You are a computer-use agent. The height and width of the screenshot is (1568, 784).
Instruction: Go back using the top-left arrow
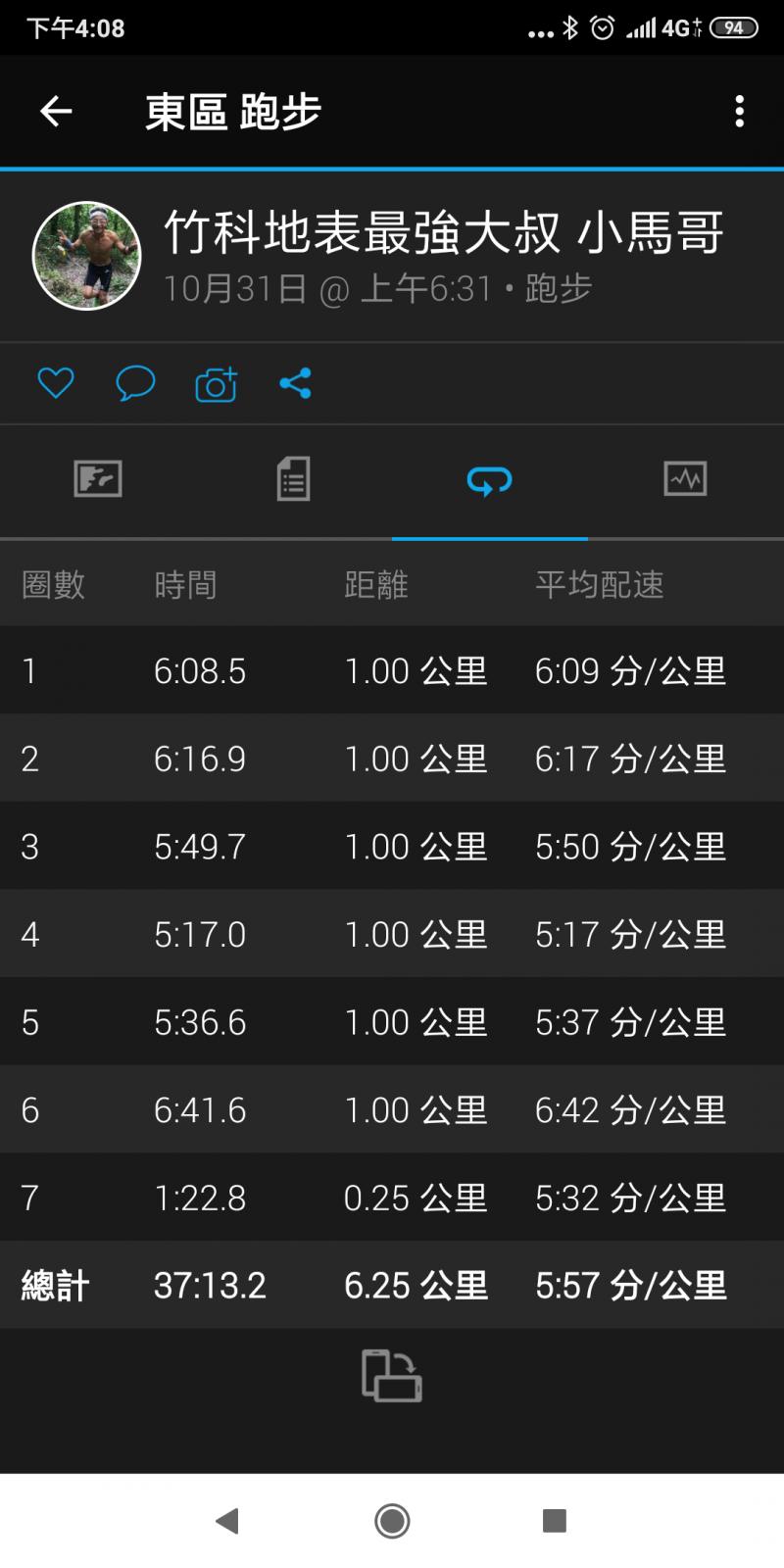pyautogui.click(x=56, y=112)
